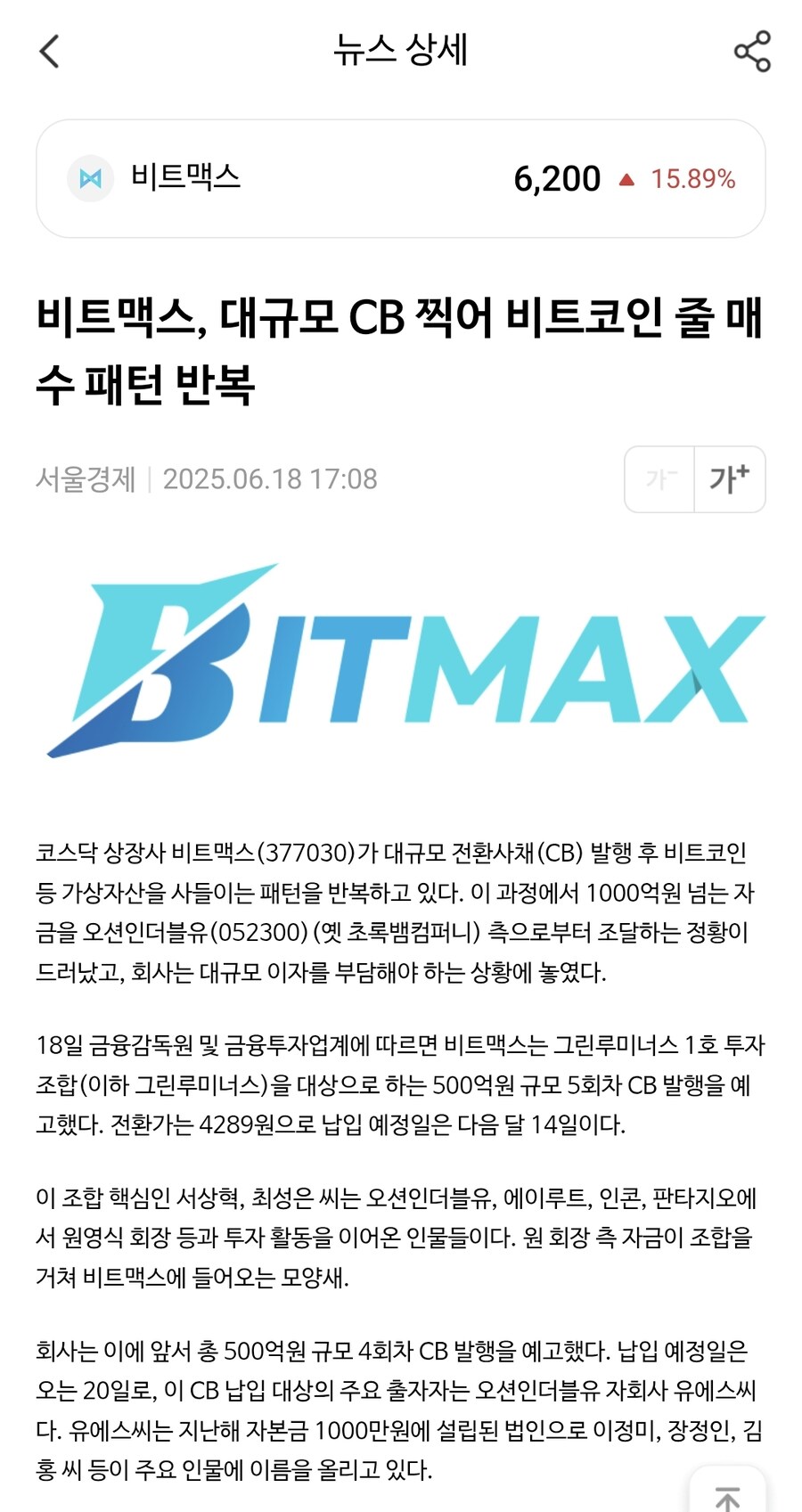Toggle font size smaller with 가- control
802x1512 pixels.
tap(659, 479)
